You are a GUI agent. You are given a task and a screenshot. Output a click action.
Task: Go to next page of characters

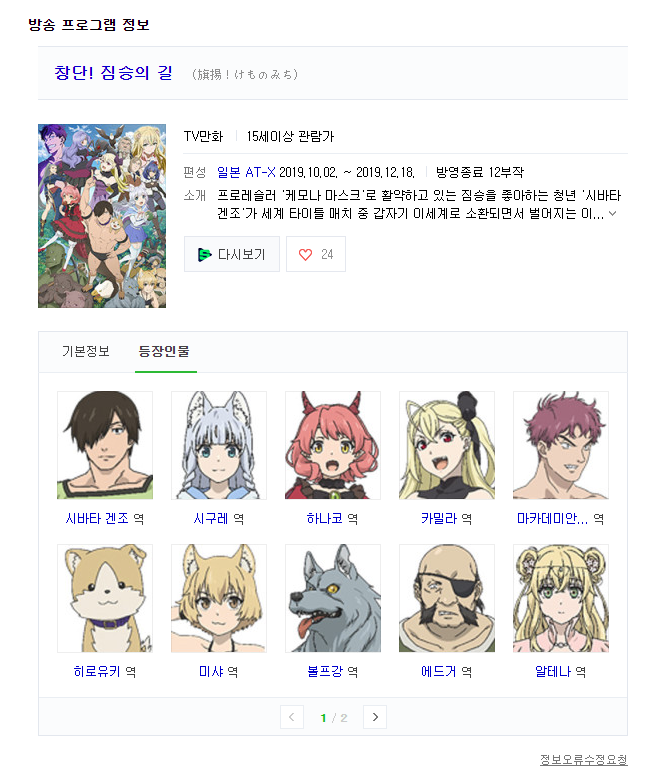point(375,717)
